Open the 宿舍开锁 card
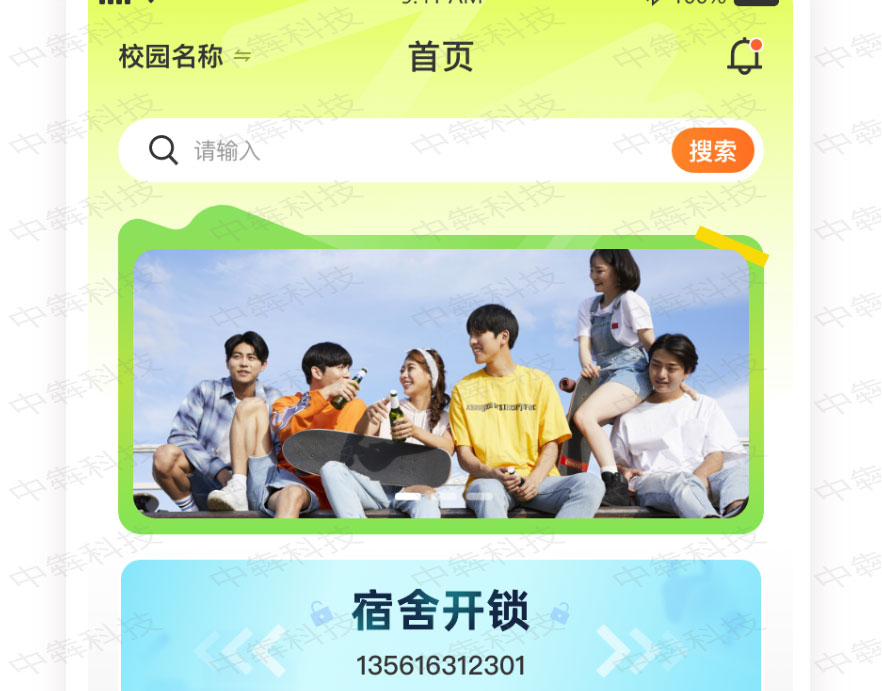 440,625
